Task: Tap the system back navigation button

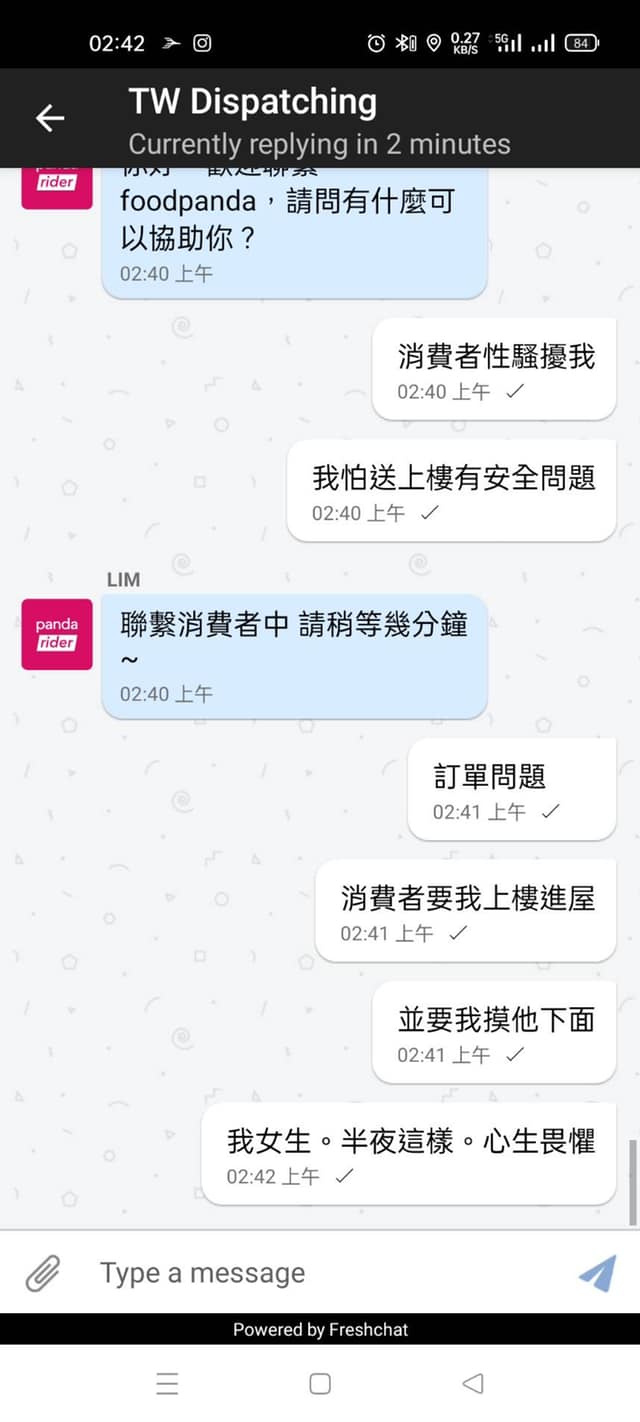Action: tap(472, 1384)
